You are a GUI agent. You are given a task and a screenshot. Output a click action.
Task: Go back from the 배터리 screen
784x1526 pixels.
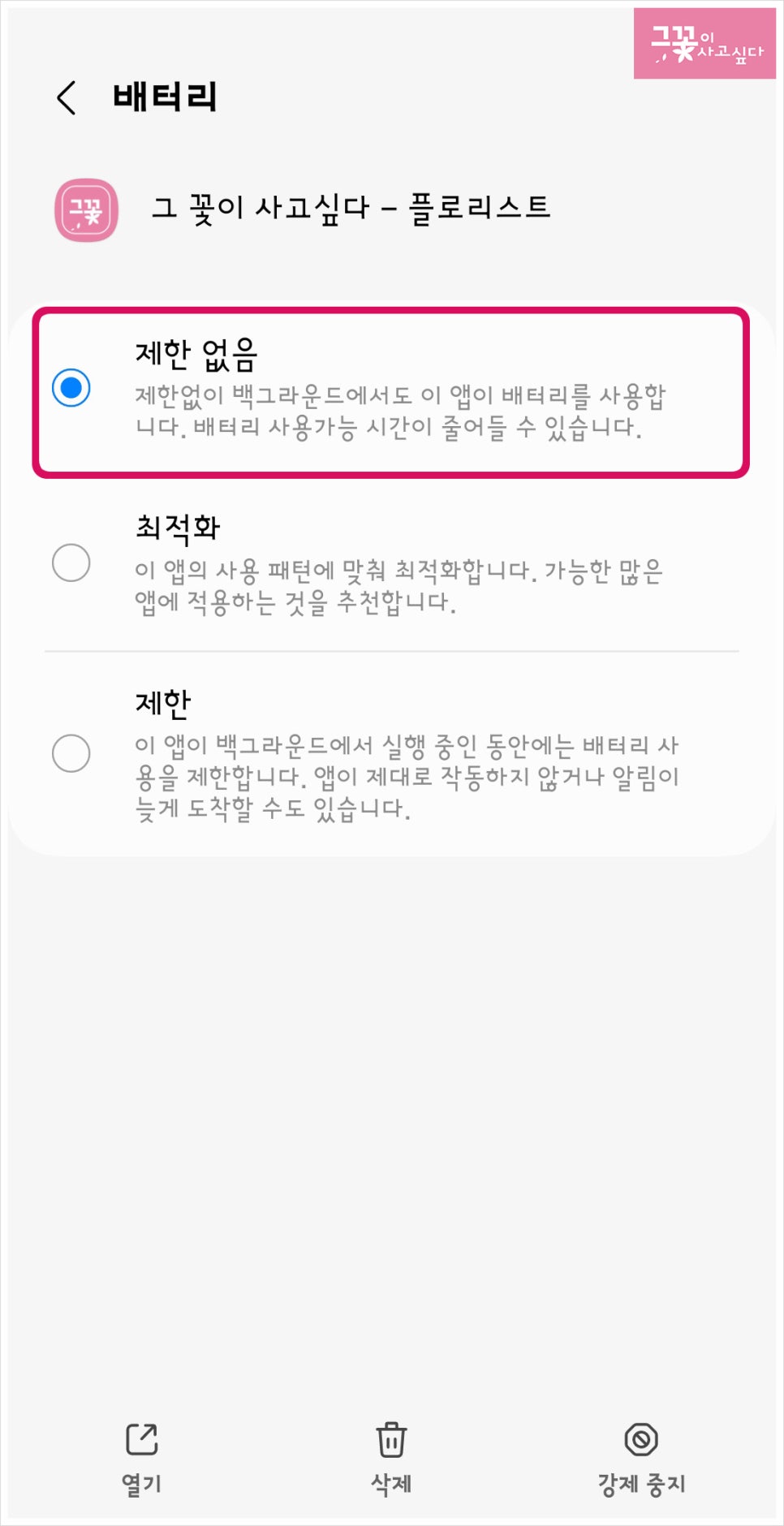point(67,98)
